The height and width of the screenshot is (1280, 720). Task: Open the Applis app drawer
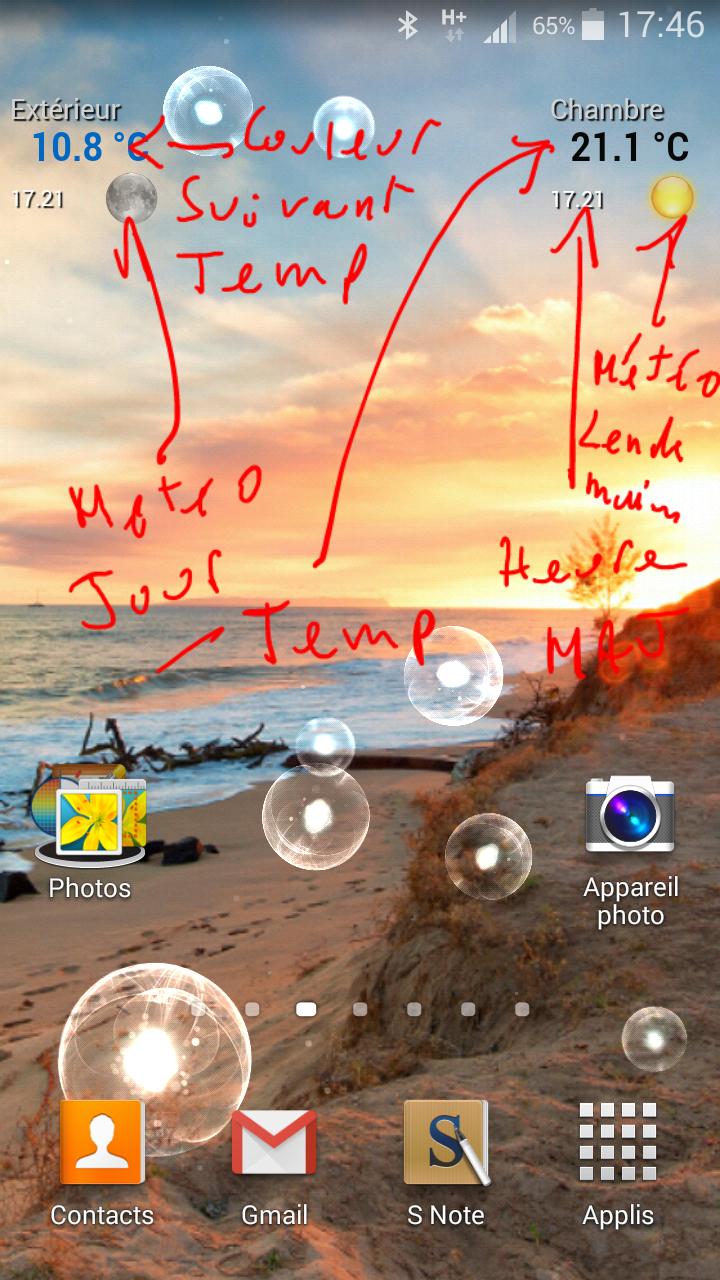coord(618,1143)
